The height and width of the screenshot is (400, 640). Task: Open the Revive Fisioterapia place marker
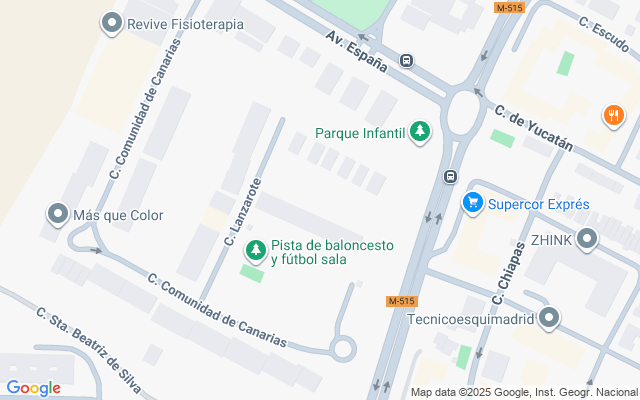click(112, 23)
